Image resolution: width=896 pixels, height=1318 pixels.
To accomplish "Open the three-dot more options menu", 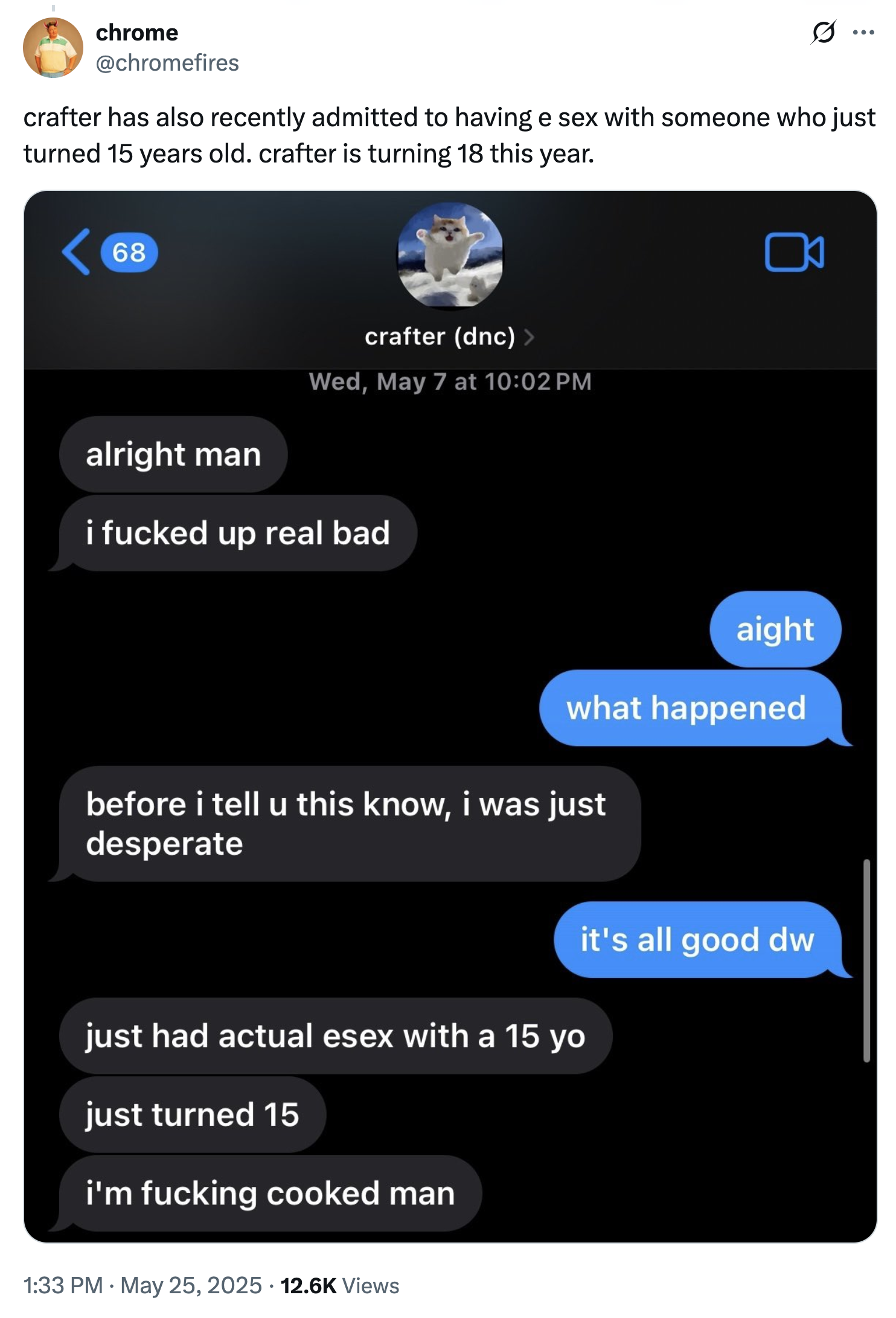I will tap(863, 33).
